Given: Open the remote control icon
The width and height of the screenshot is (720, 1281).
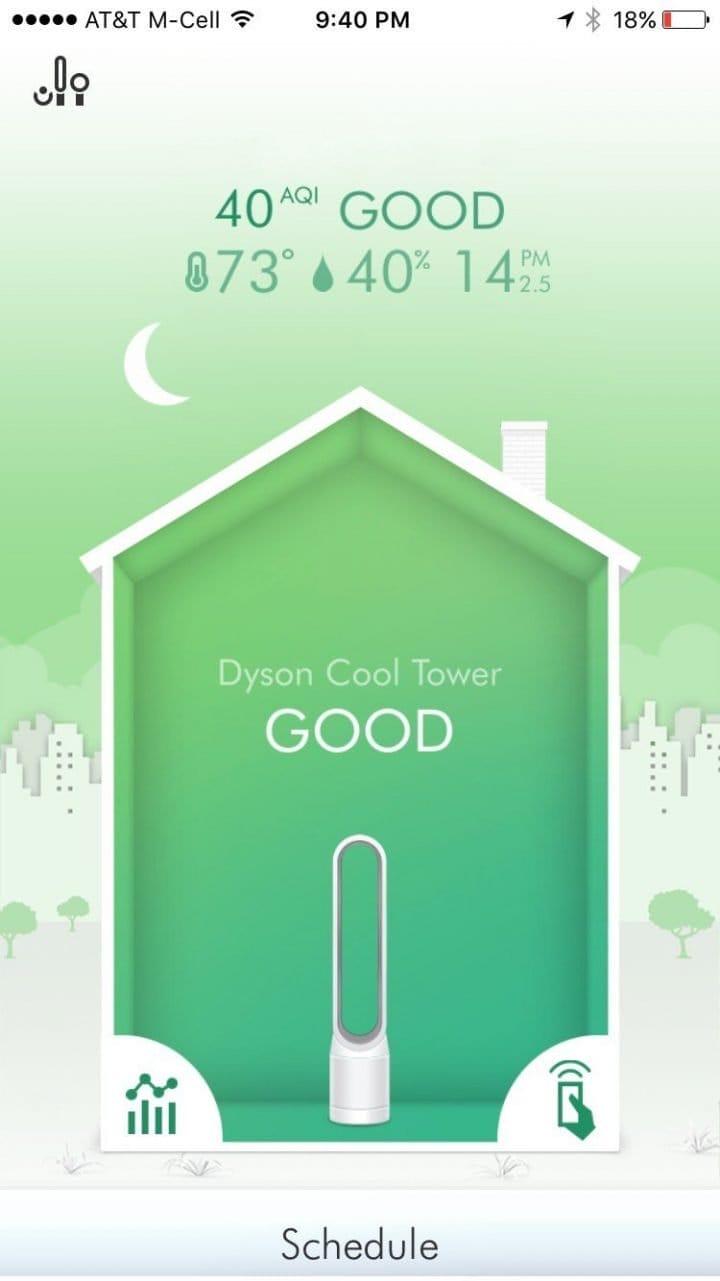Looking at the screenshot, I should click(571, 1099).
